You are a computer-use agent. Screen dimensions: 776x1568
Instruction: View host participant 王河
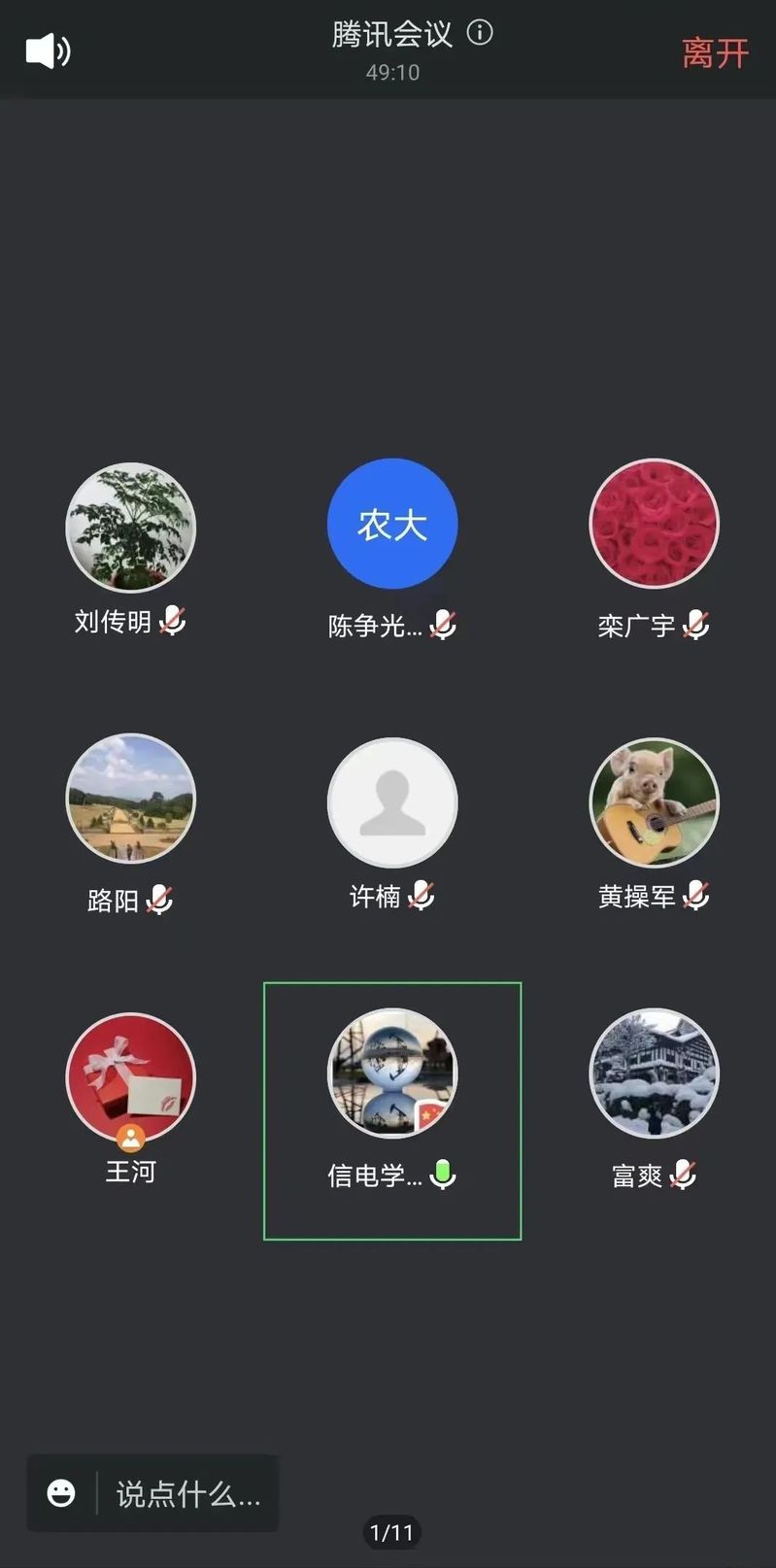130,1078
